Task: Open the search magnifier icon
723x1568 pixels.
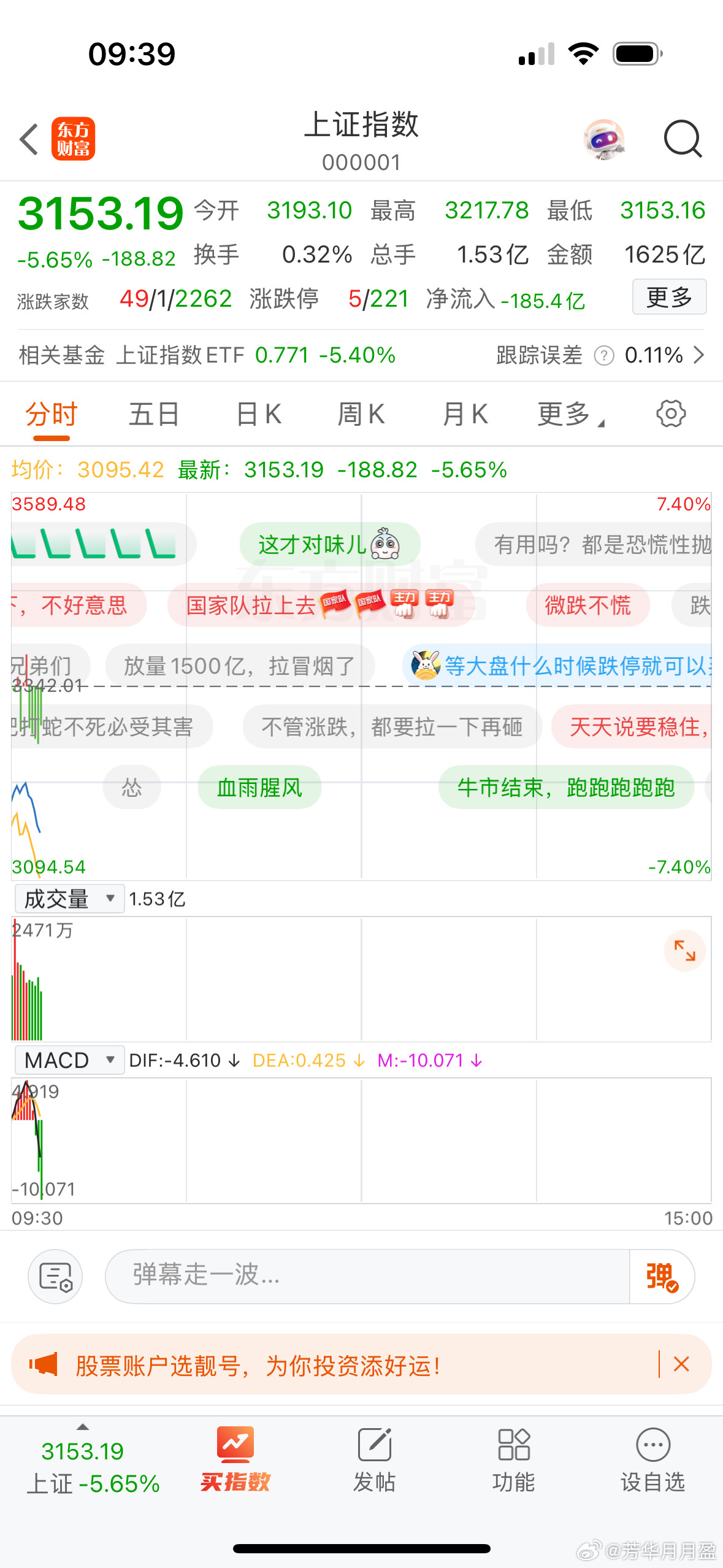Action: pyautogui.click(x=682, y=139)
